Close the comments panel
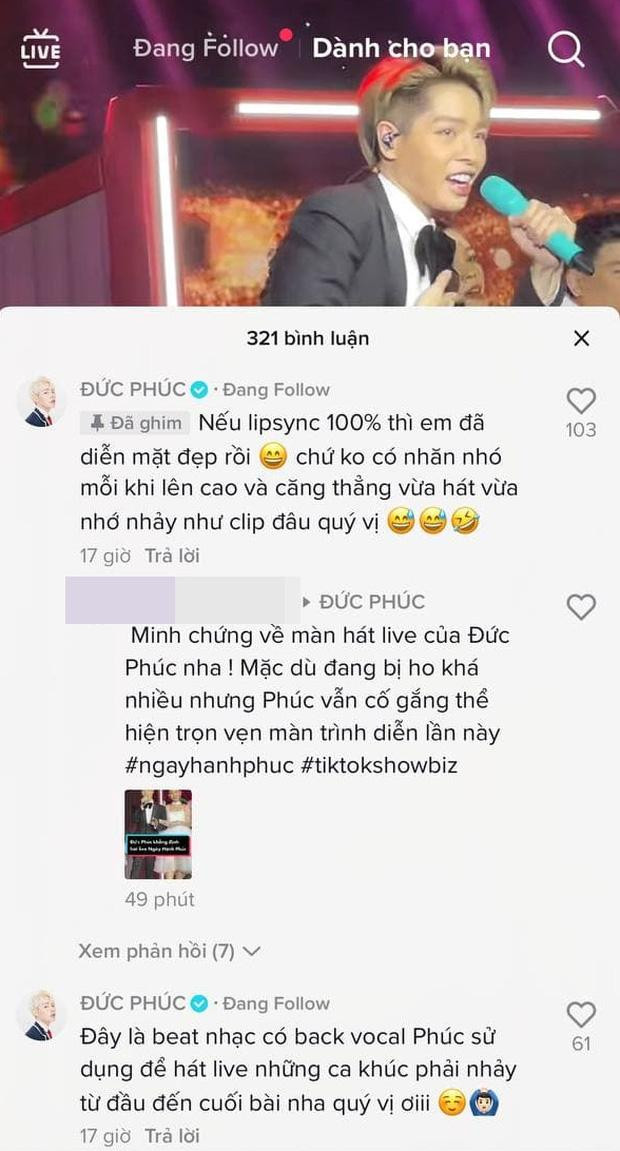This screenshot has width=620, height=1151. pyautogui.click(x=581, y=338)
